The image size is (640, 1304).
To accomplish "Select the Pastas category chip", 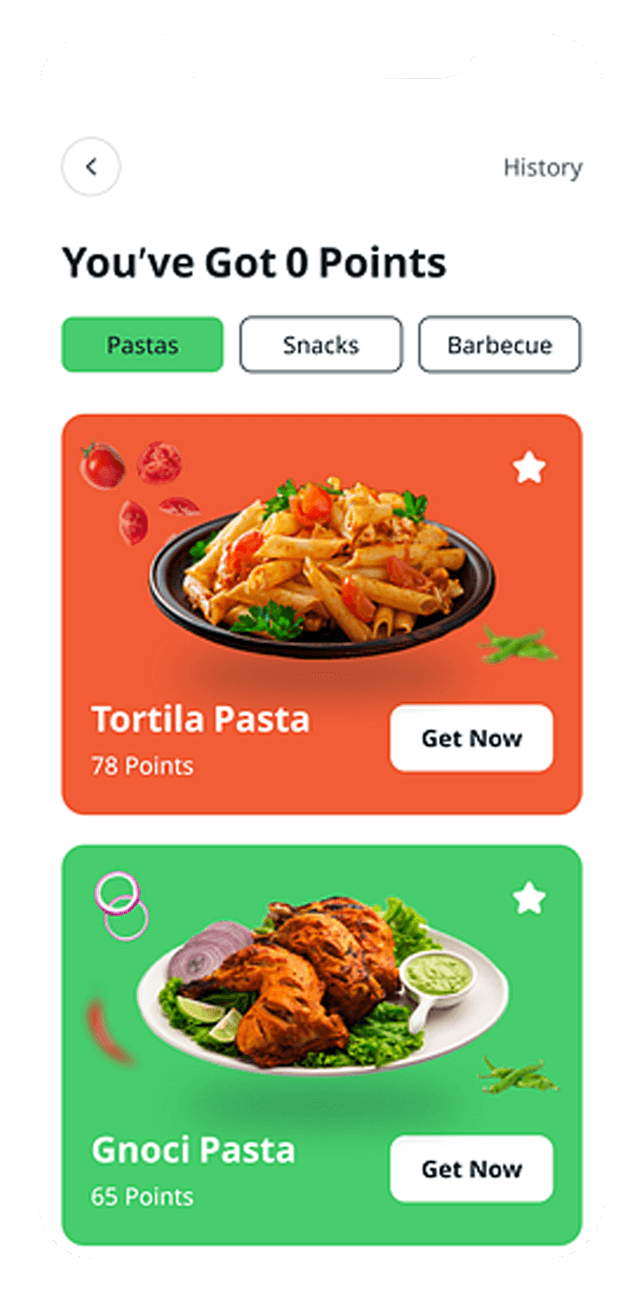I will [143, 345].
